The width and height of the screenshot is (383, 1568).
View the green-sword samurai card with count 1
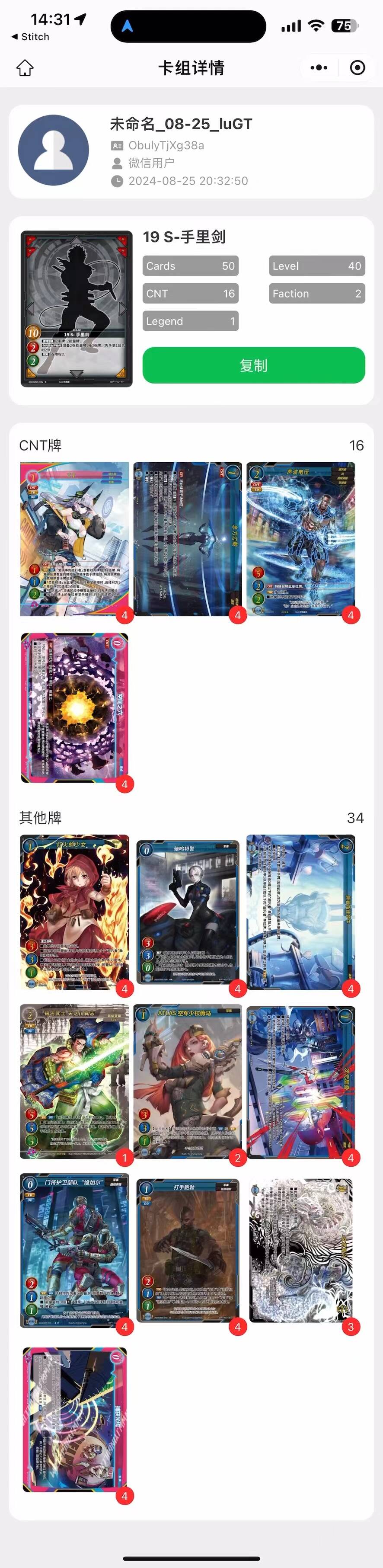74,1081
